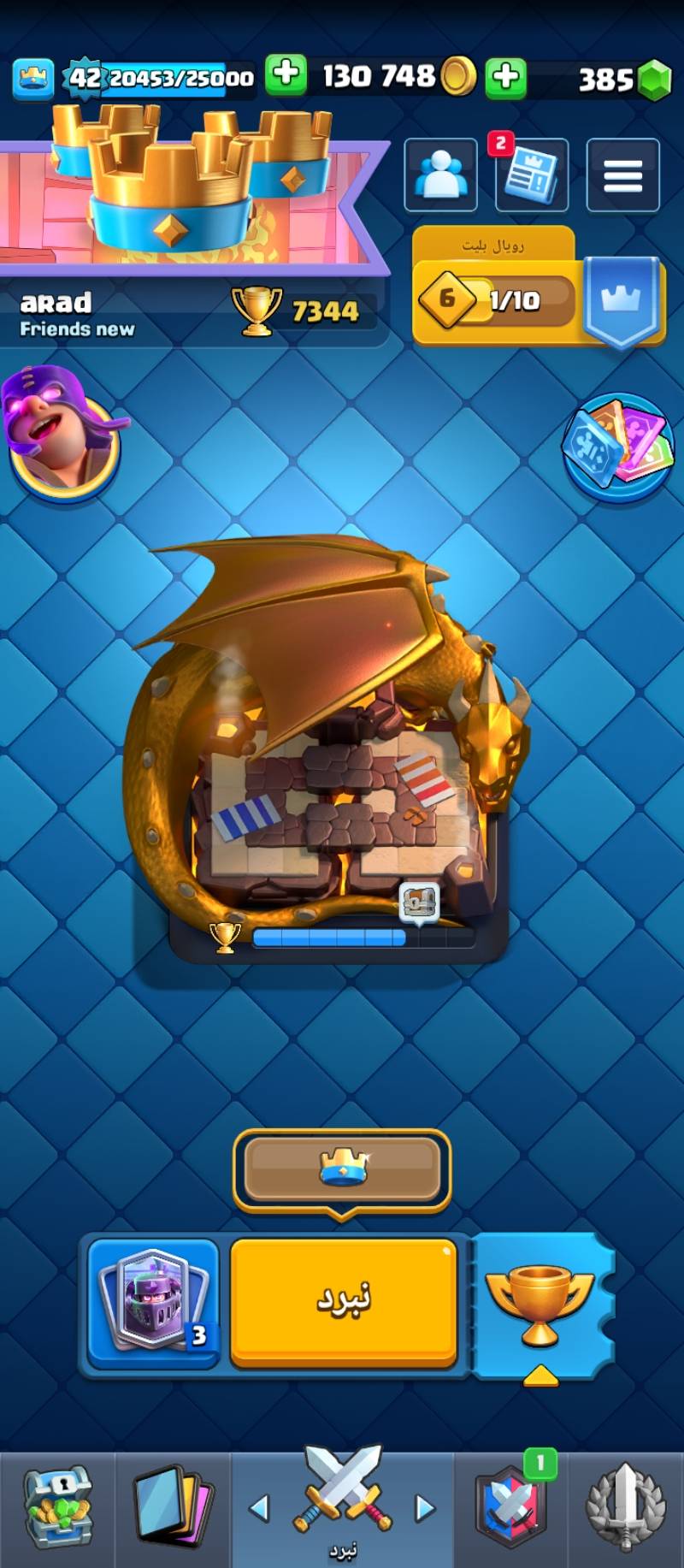Screen dimensions: 684x1568
Task: Tap the green plus beside experience bar
Action: (x=286, y=75)
